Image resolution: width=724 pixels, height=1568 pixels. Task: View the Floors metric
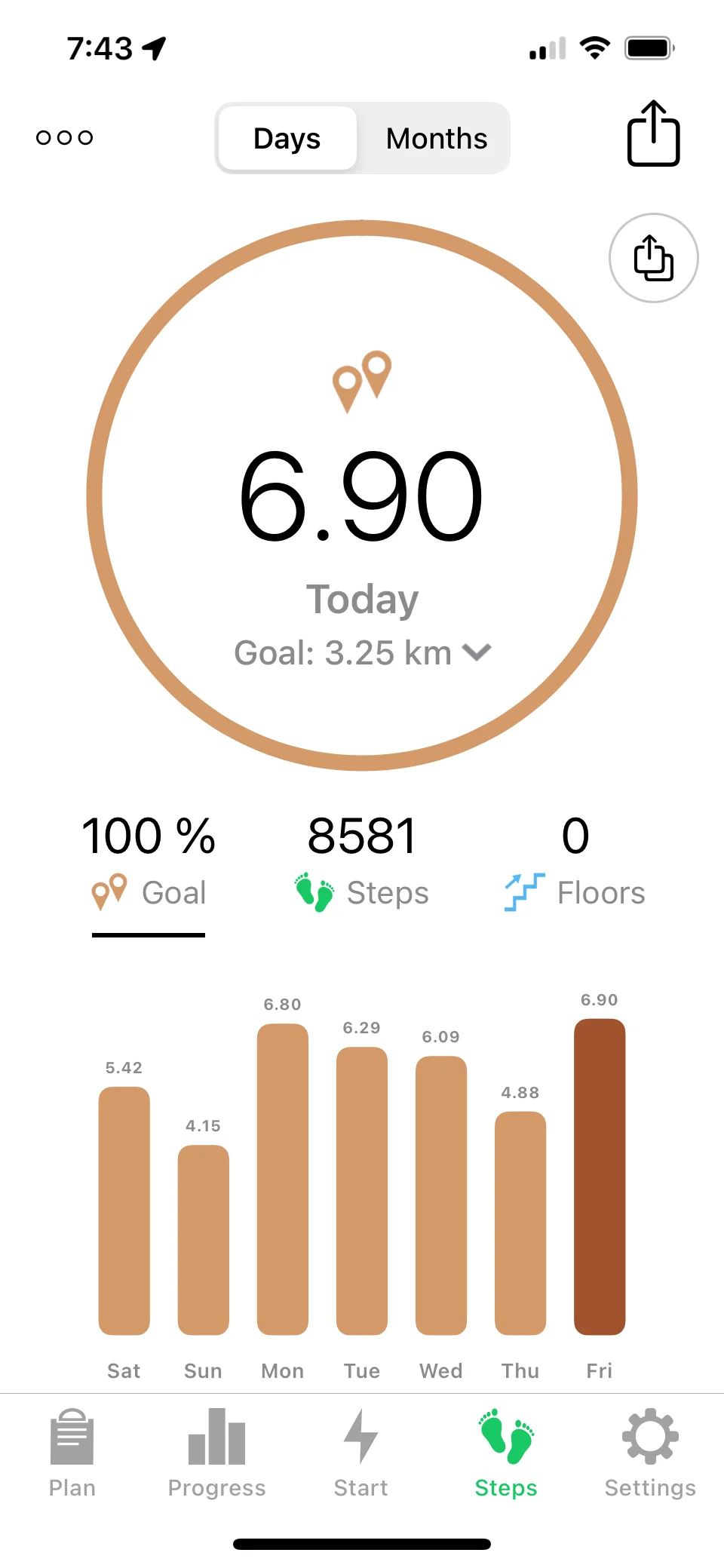pos(575,861)
